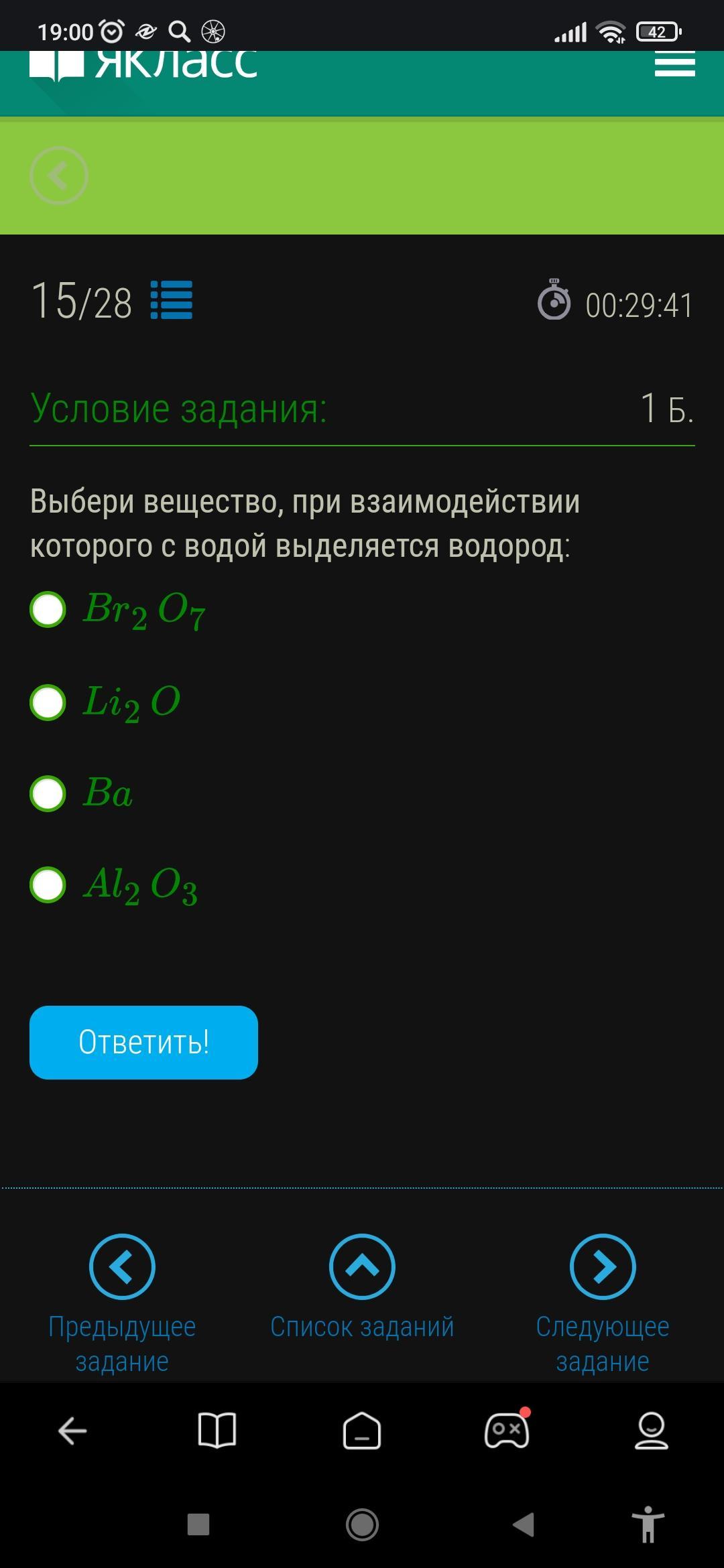Select the Br2O7 answer option

coord(48,610)
